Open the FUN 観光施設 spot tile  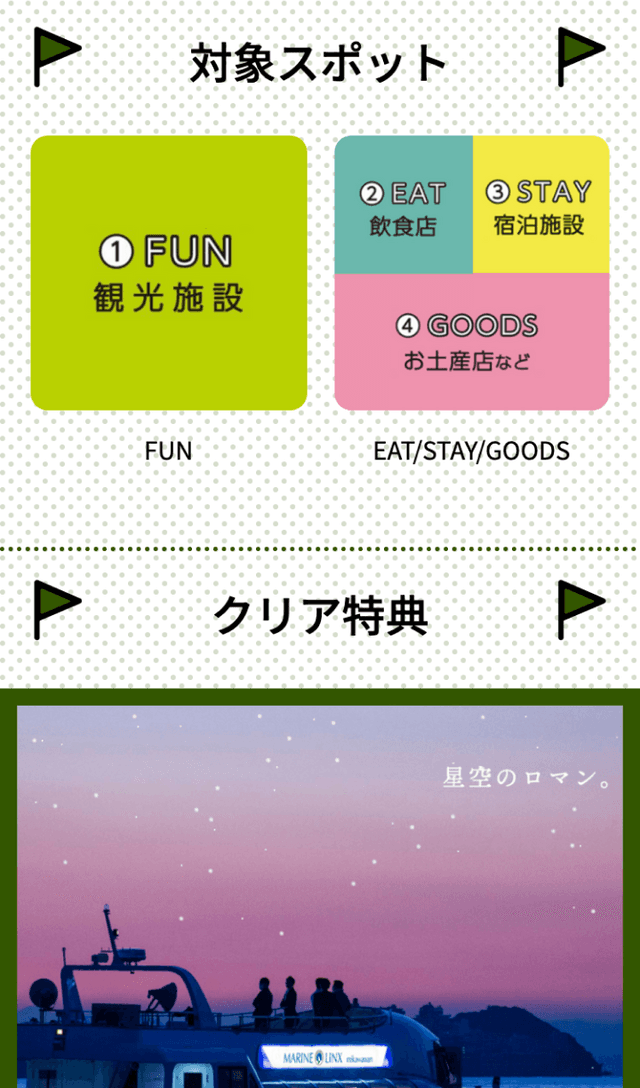click(168, 273)
